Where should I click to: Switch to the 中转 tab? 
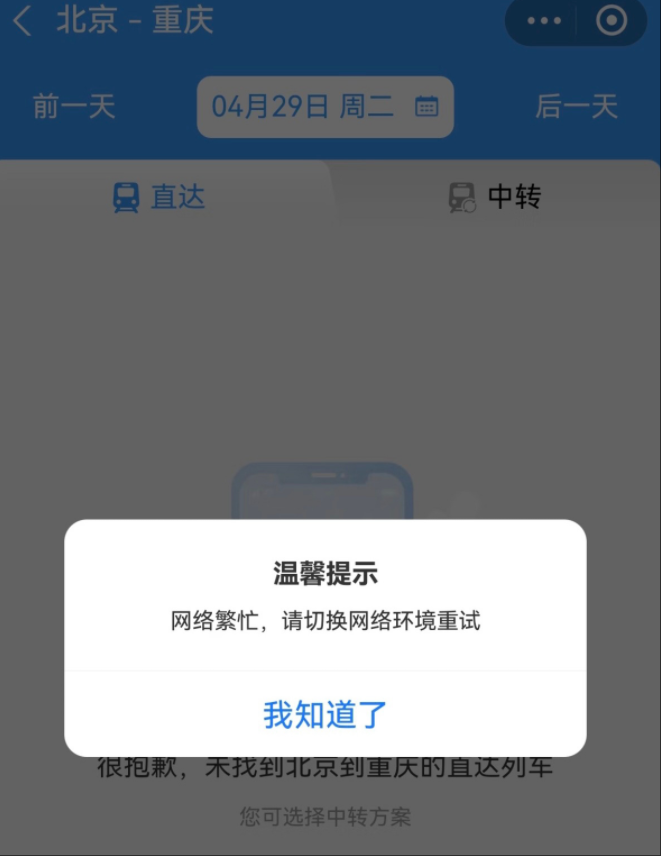495,197
